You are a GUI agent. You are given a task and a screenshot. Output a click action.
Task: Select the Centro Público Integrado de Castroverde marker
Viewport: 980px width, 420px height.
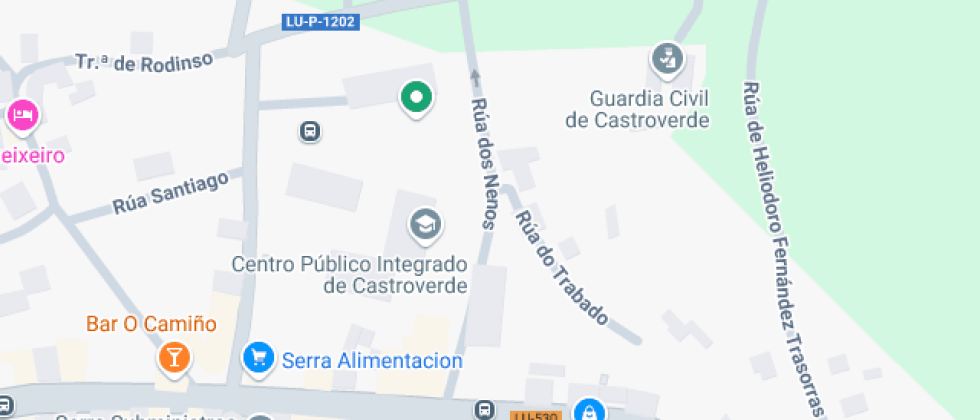[426, 225]
